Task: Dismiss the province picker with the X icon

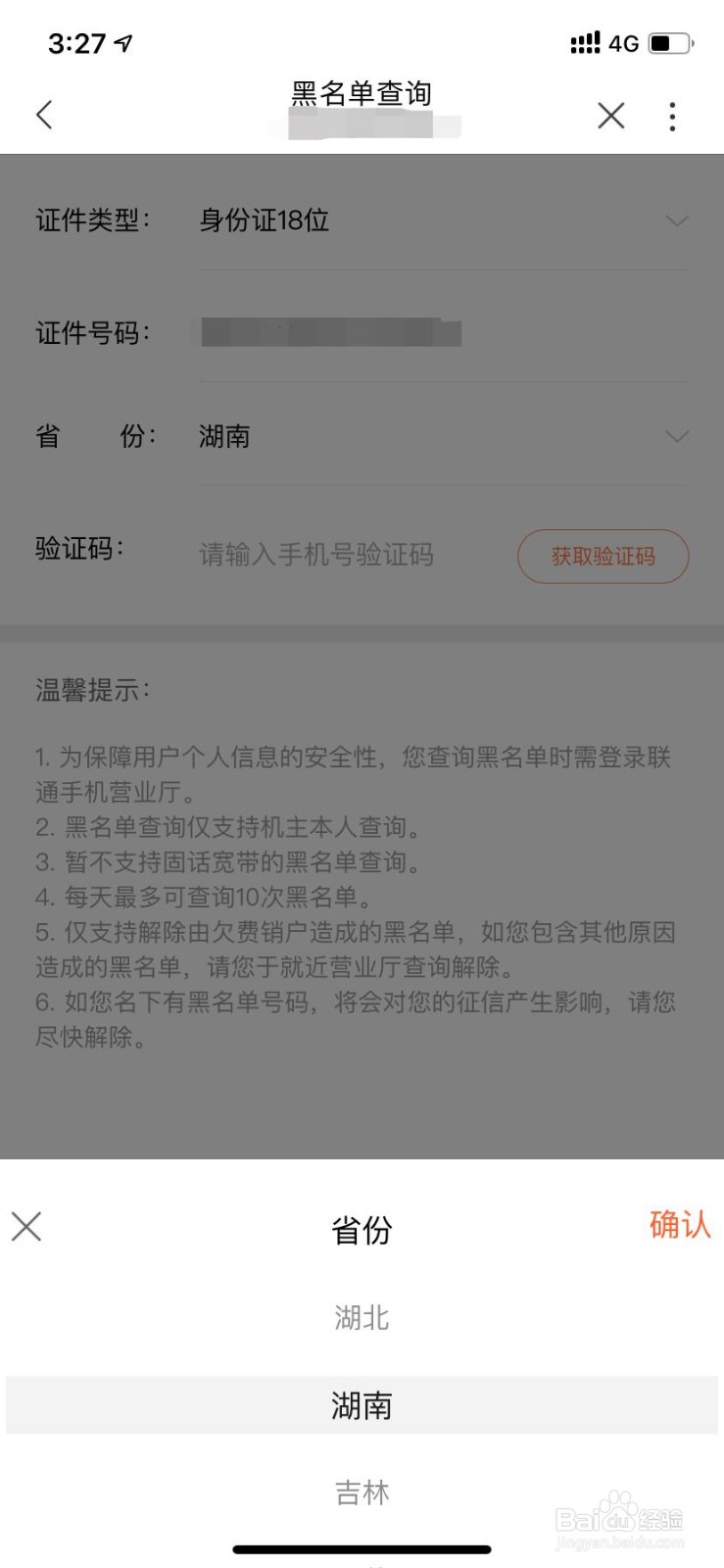Action: [26, 1226]
